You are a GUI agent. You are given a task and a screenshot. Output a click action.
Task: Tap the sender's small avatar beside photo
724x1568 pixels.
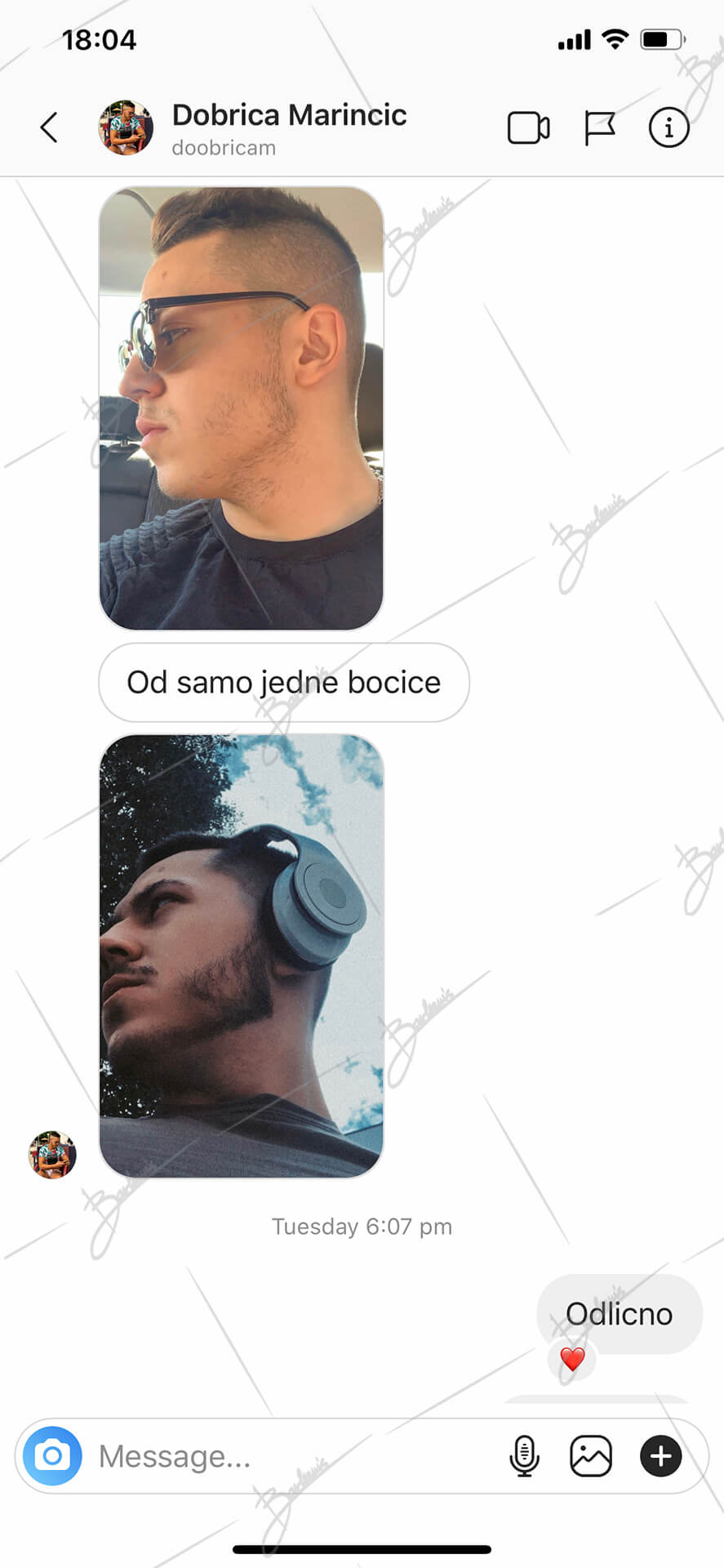[52, 1154]
